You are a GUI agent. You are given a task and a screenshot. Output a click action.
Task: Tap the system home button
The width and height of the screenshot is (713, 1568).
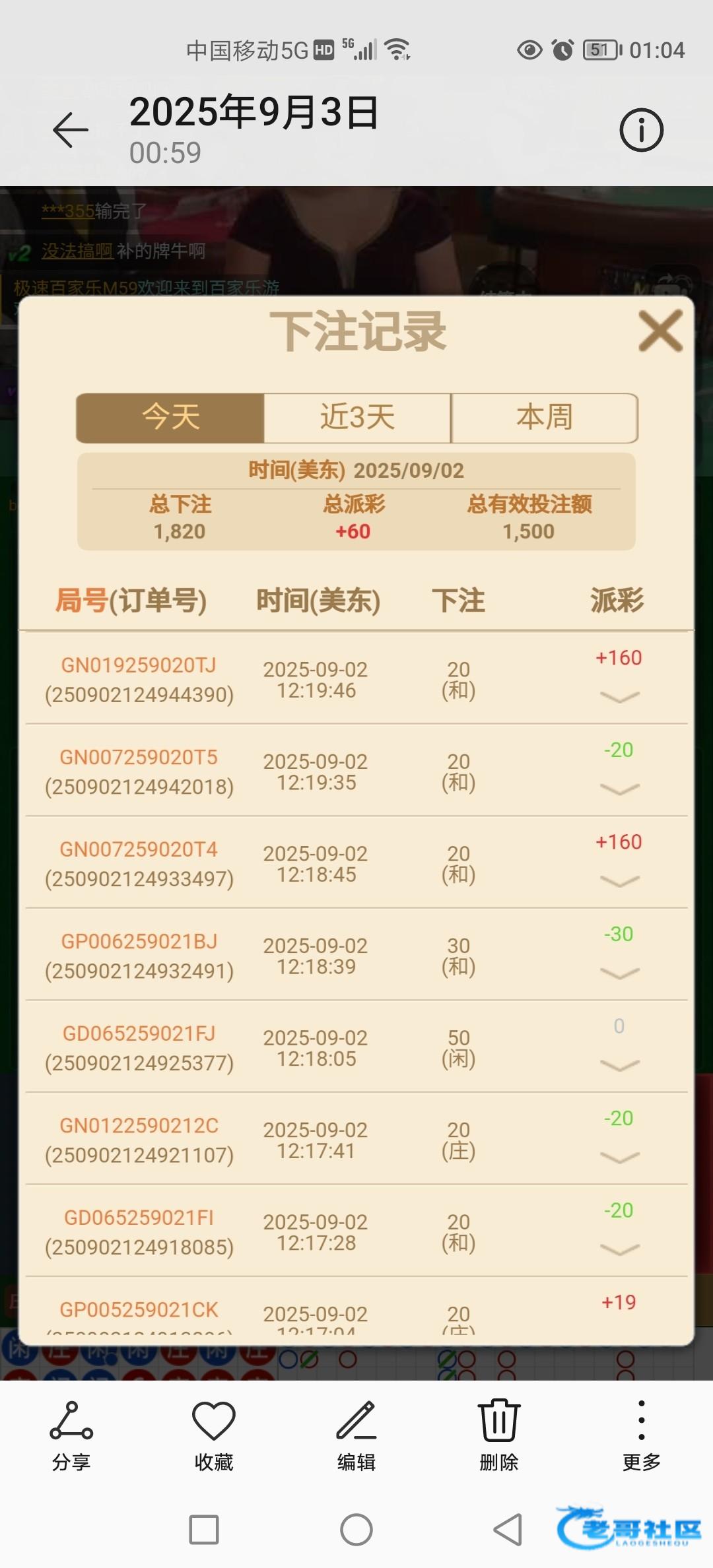356,1530
